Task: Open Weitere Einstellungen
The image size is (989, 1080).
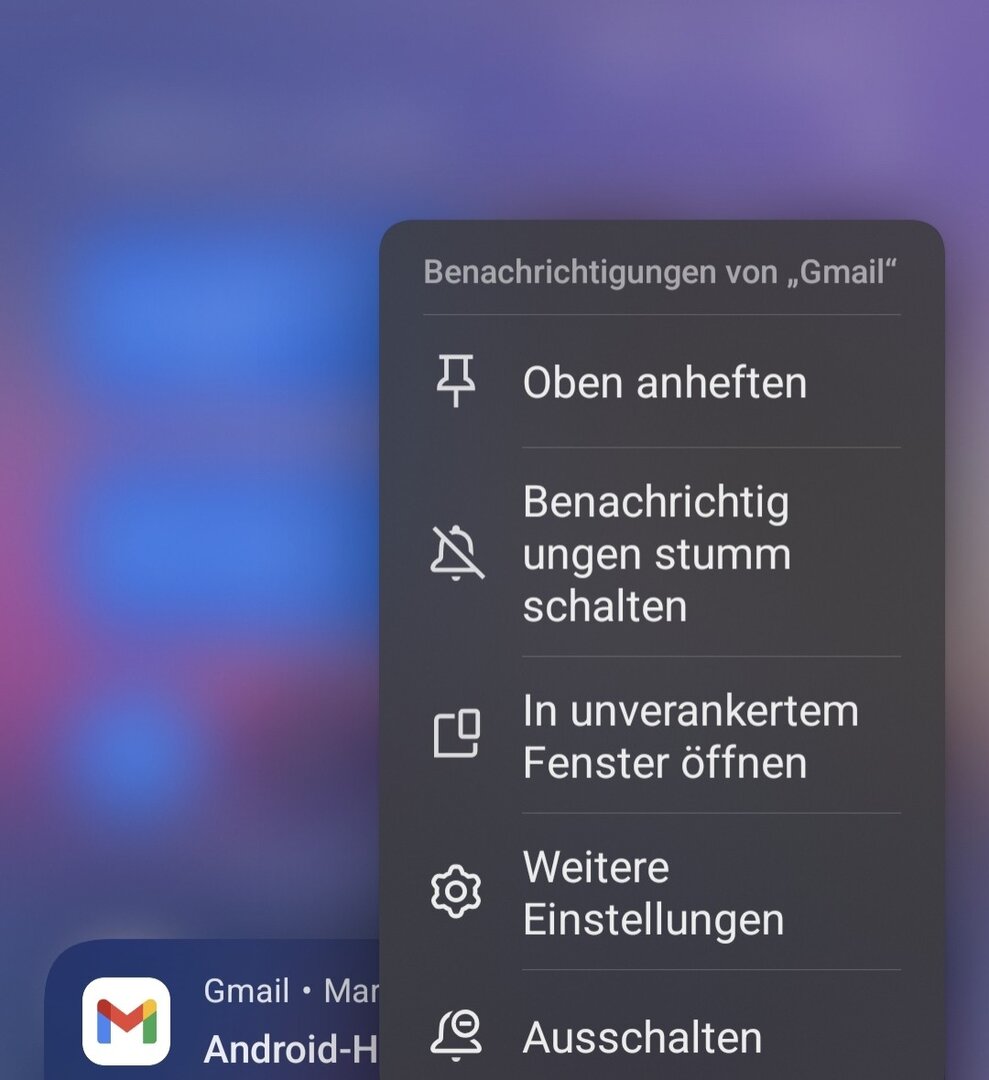Action: point(662,892)
